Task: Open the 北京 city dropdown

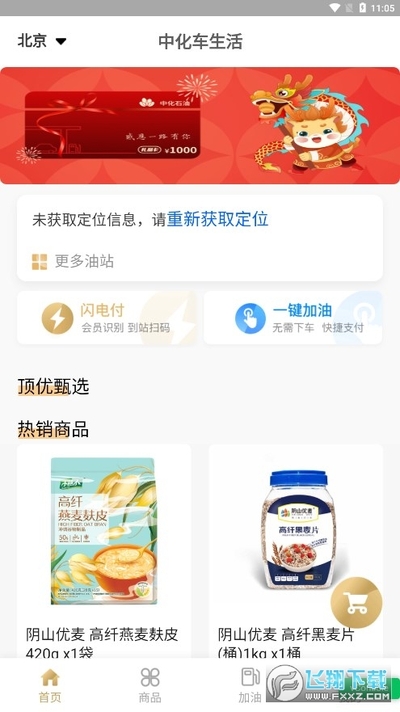Action: pos(42,41)
